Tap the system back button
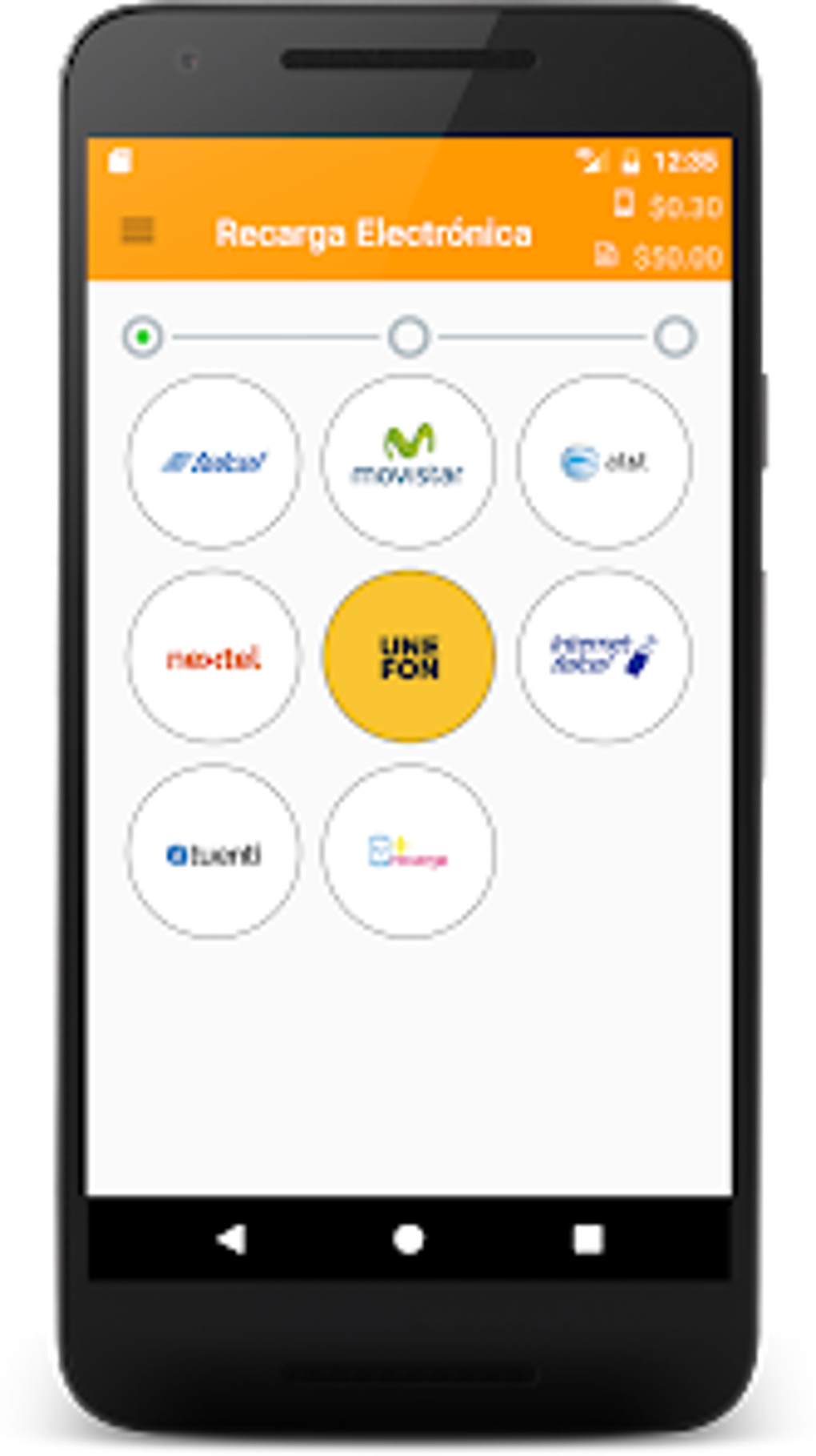Screen dimensions: 816x1456 coord(232,1239)
